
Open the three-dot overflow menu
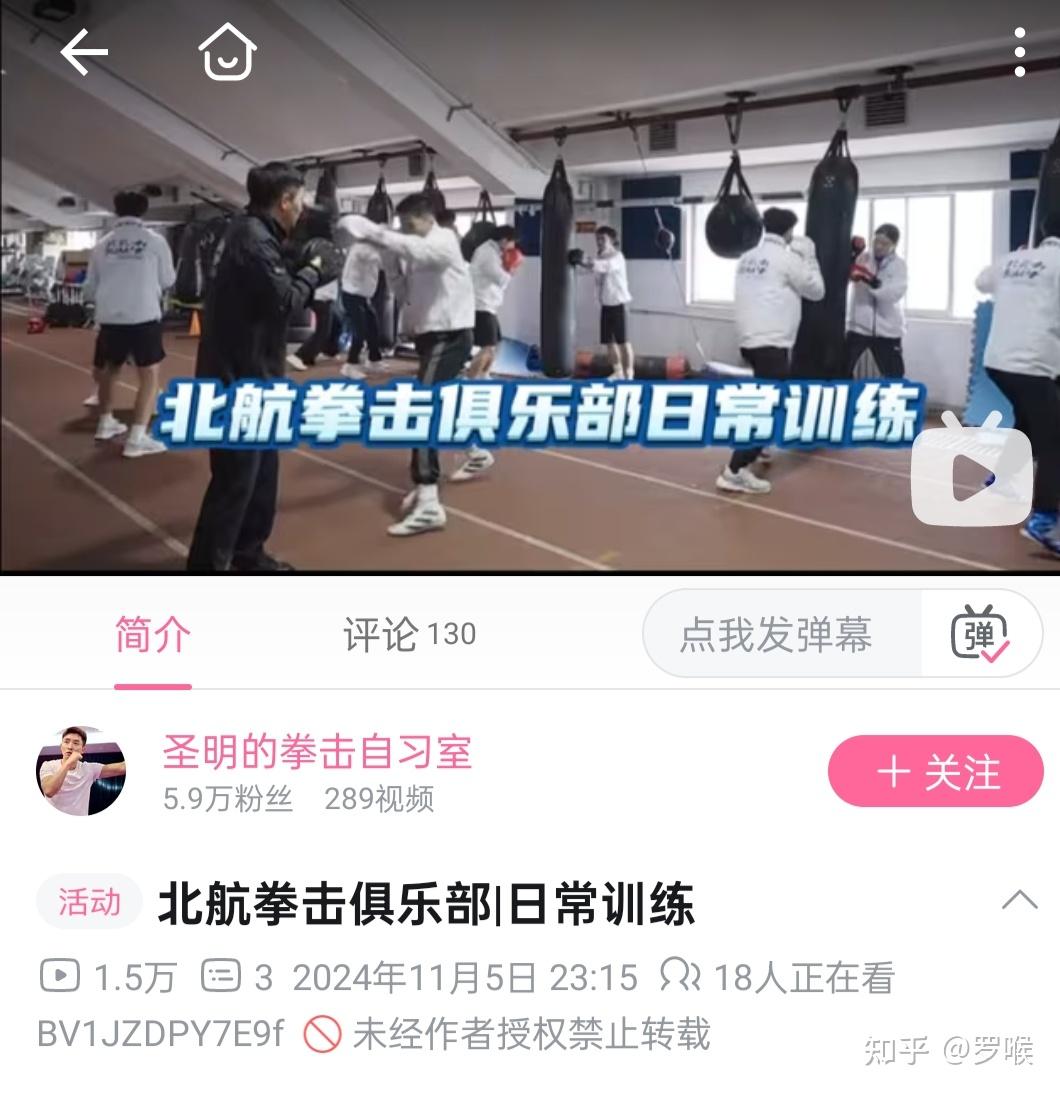pyautogui.click(x=1019, y=52)
